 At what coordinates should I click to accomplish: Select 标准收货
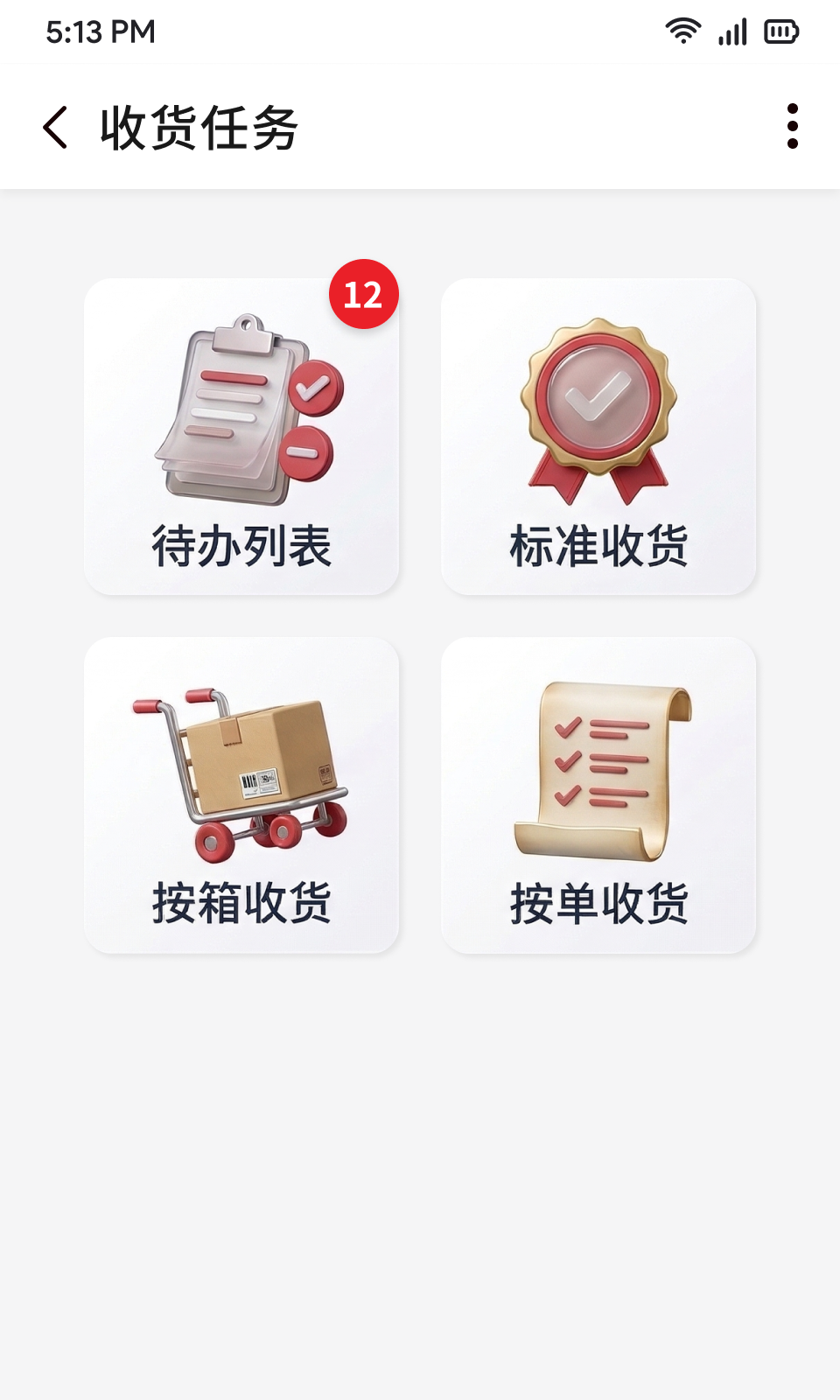click(598, 437)
